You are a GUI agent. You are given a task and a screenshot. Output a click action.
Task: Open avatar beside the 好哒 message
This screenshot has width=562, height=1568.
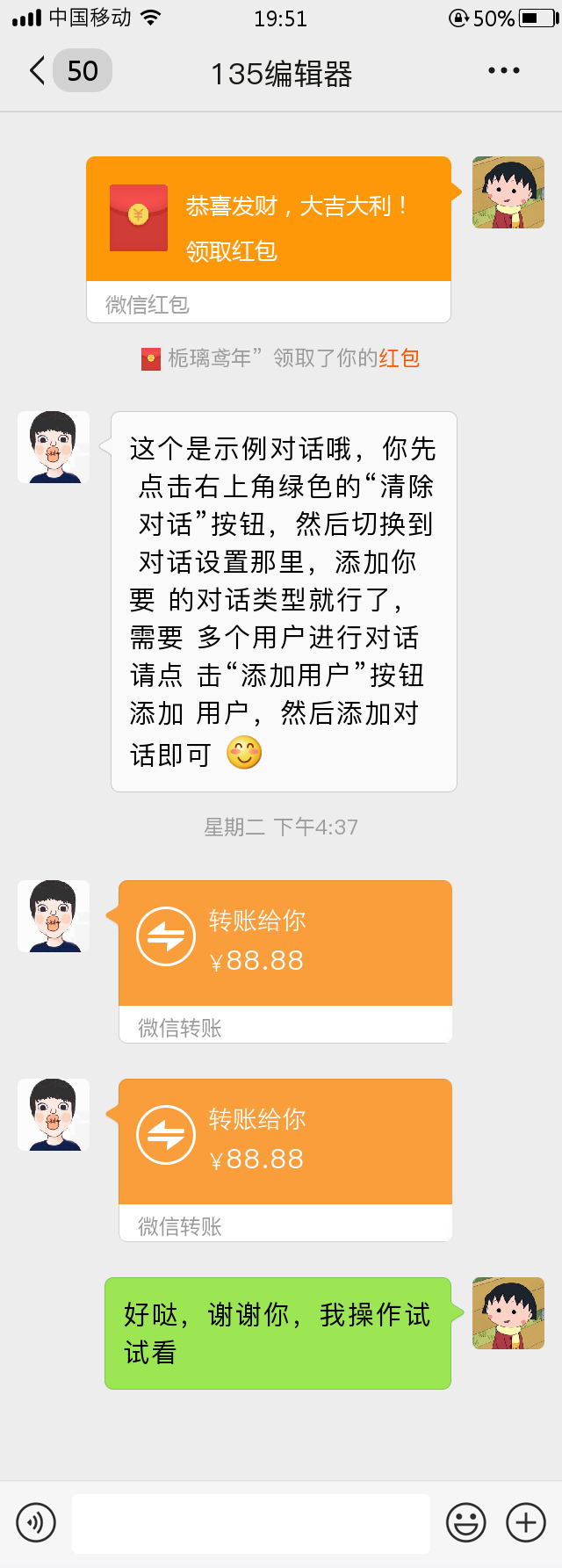coord(508,1313)
